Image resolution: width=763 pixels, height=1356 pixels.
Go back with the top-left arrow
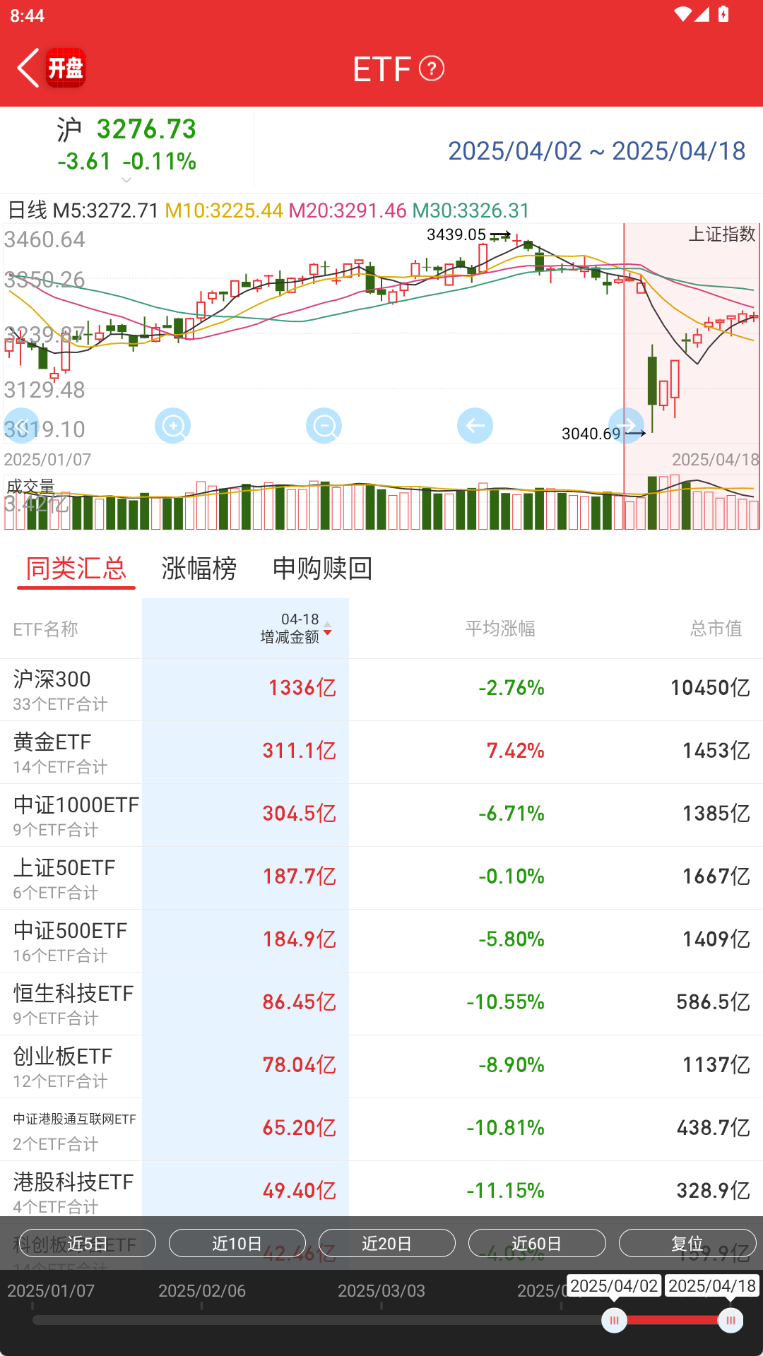pos(28,68)
